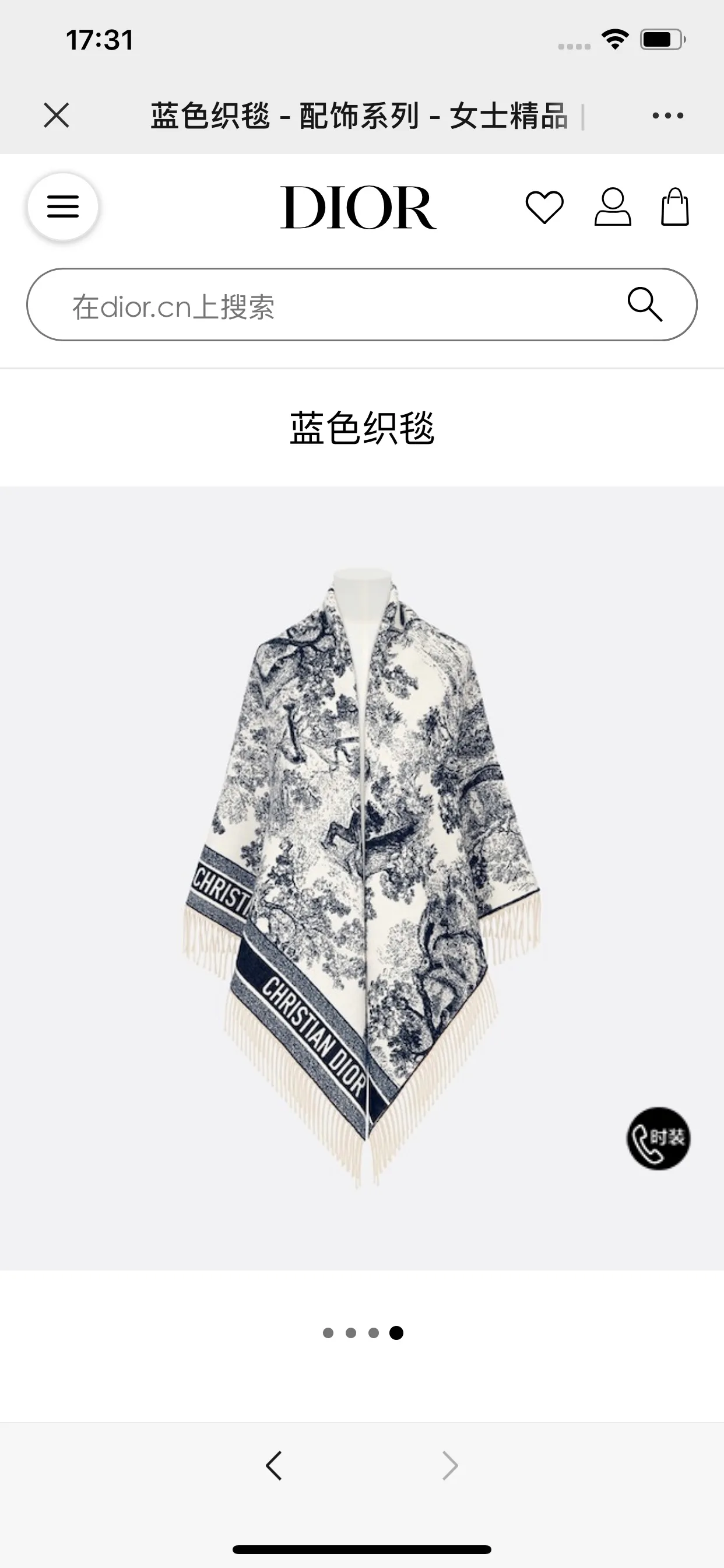This screenshot has width=724, height=1568.
Task: Close the in-app browser page
Action: point(57,115)
